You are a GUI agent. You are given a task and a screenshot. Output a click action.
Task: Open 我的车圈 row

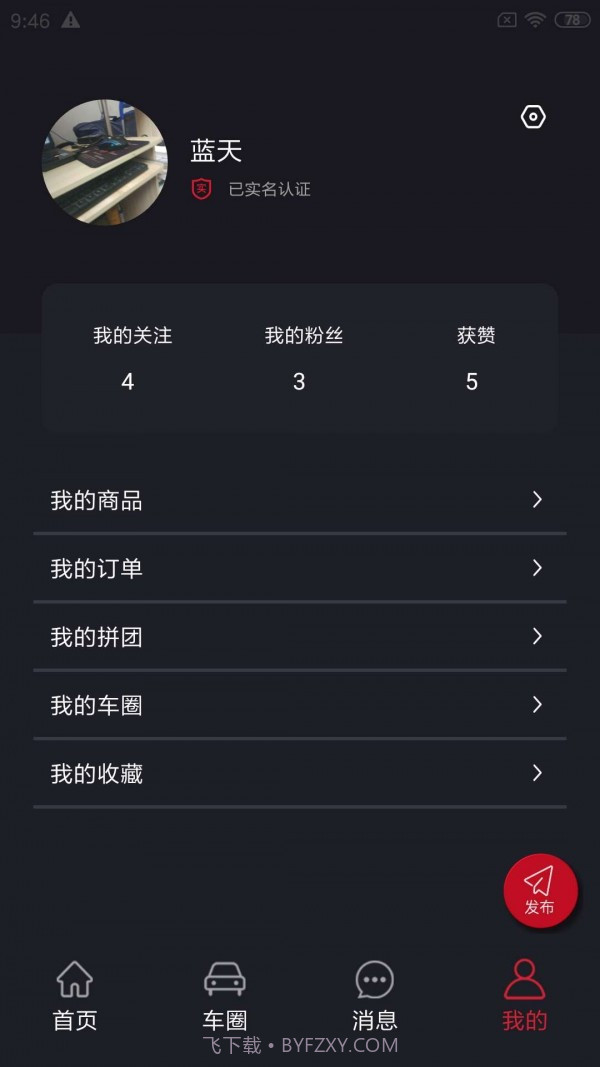299,706
